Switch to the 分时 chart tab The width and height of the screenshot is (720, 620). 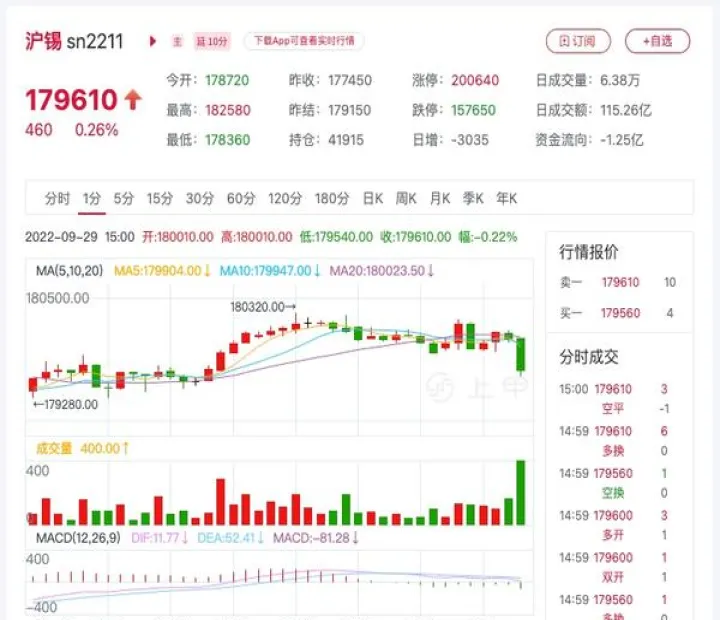[x=57, y=199]
